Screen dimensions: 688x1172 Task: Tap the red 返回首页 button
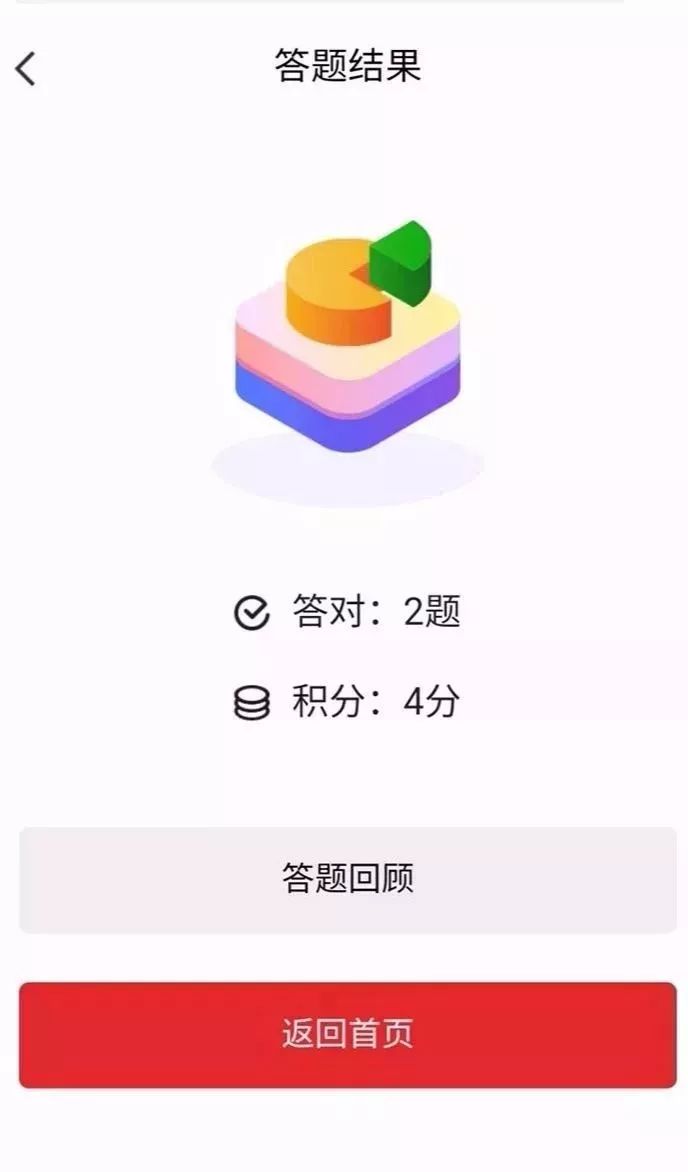point(347,1034)
